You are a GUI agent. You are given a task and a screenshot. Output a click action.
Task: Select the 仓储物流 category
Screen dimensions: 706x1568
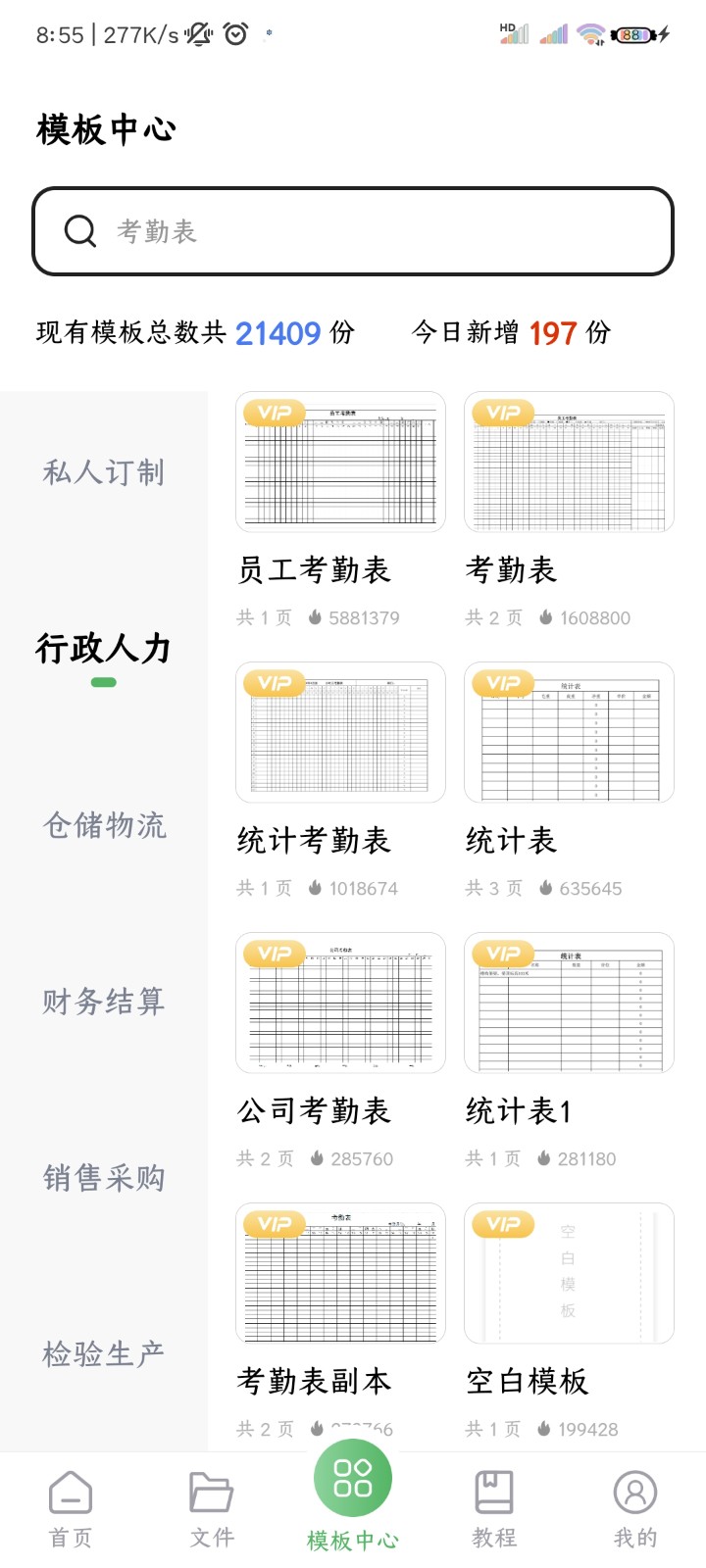[104, 825]
